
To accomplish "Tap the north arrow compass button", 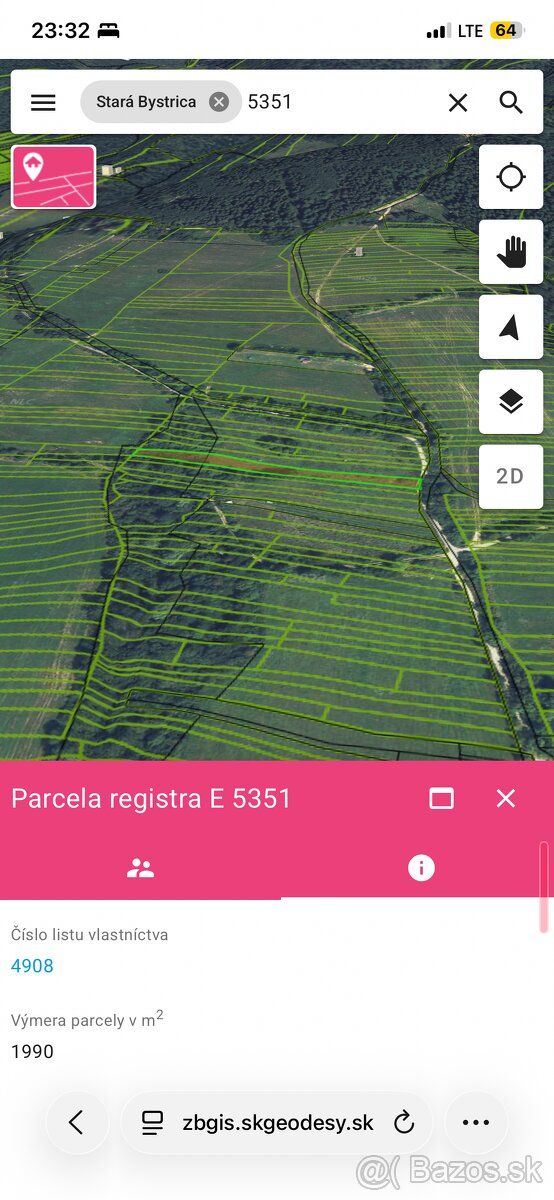I will [x=511, y=327].
